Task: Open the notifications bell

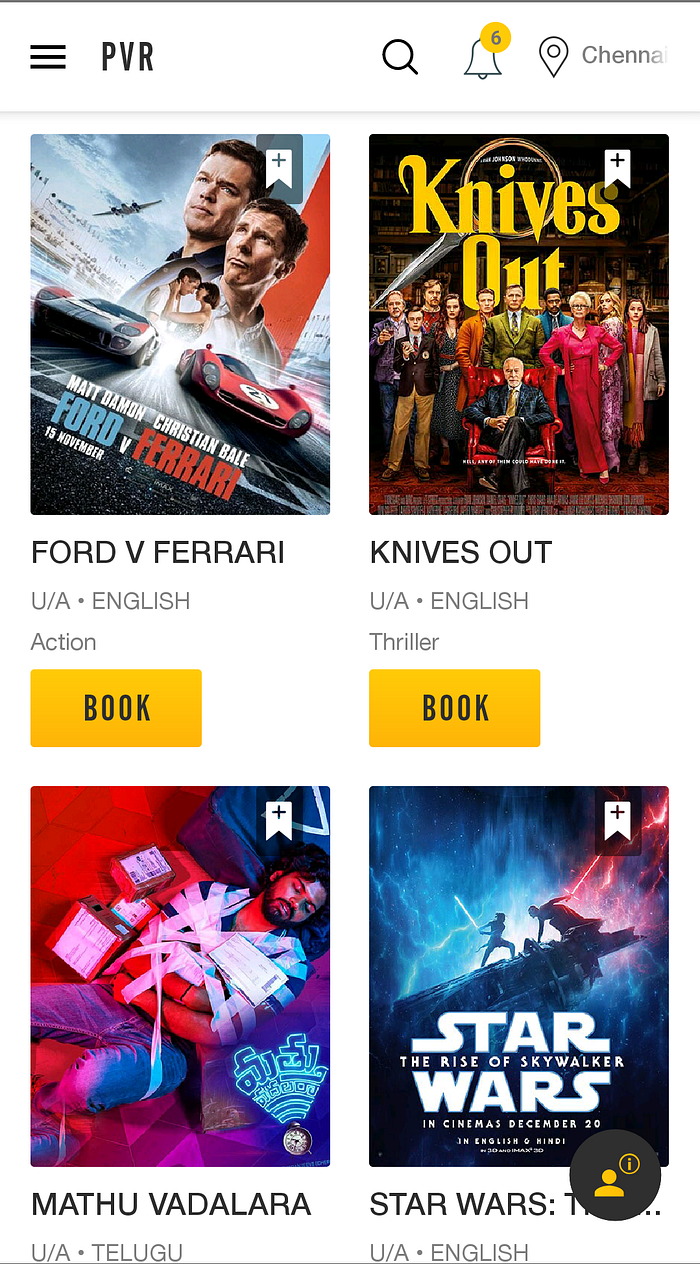Action: click(x=484, y=55)
